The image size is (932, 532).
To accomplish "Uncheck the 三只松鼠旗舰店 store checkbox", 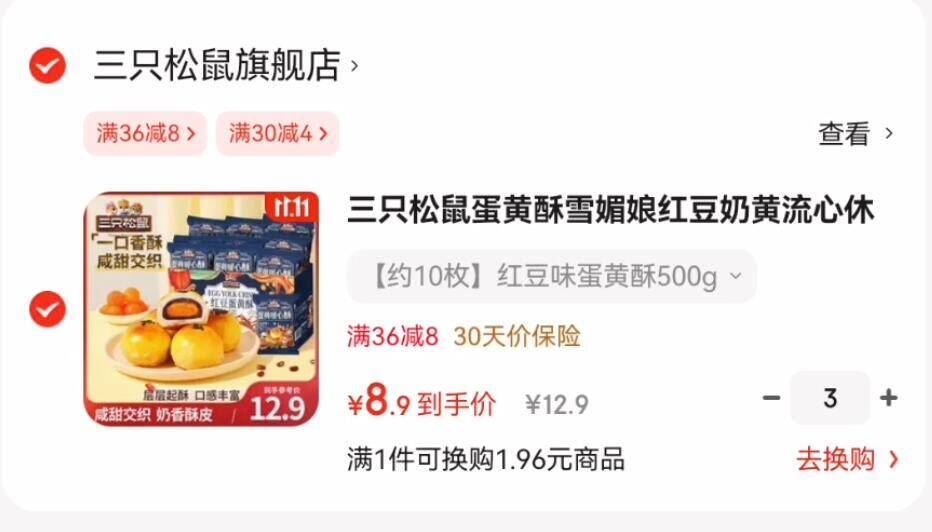I will pos(47,66).
